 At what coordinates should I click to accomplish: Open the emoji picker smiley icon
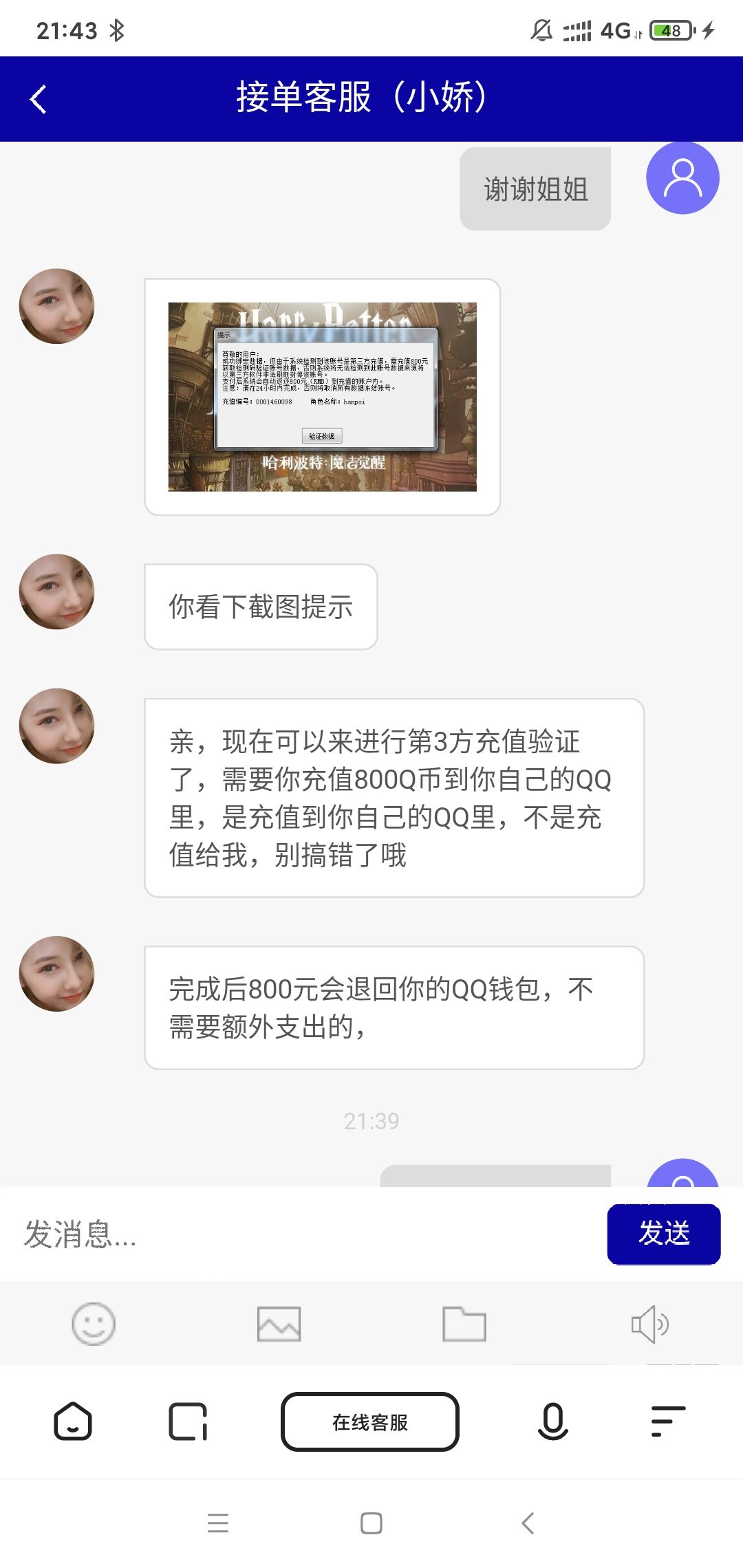[94, 1324]
